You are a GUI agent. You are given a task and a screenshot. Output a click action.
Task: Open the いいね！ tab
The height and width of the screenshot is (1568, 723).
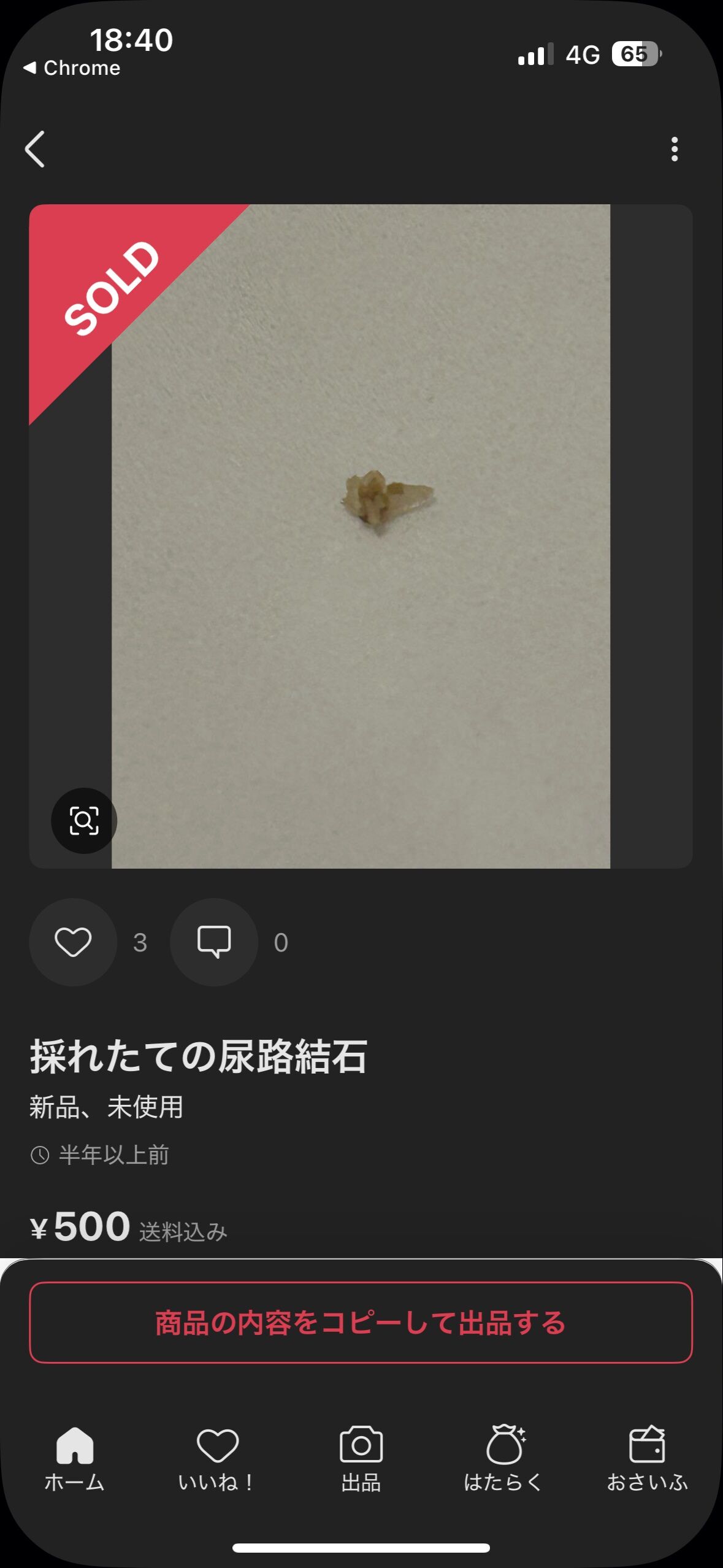217,1457
